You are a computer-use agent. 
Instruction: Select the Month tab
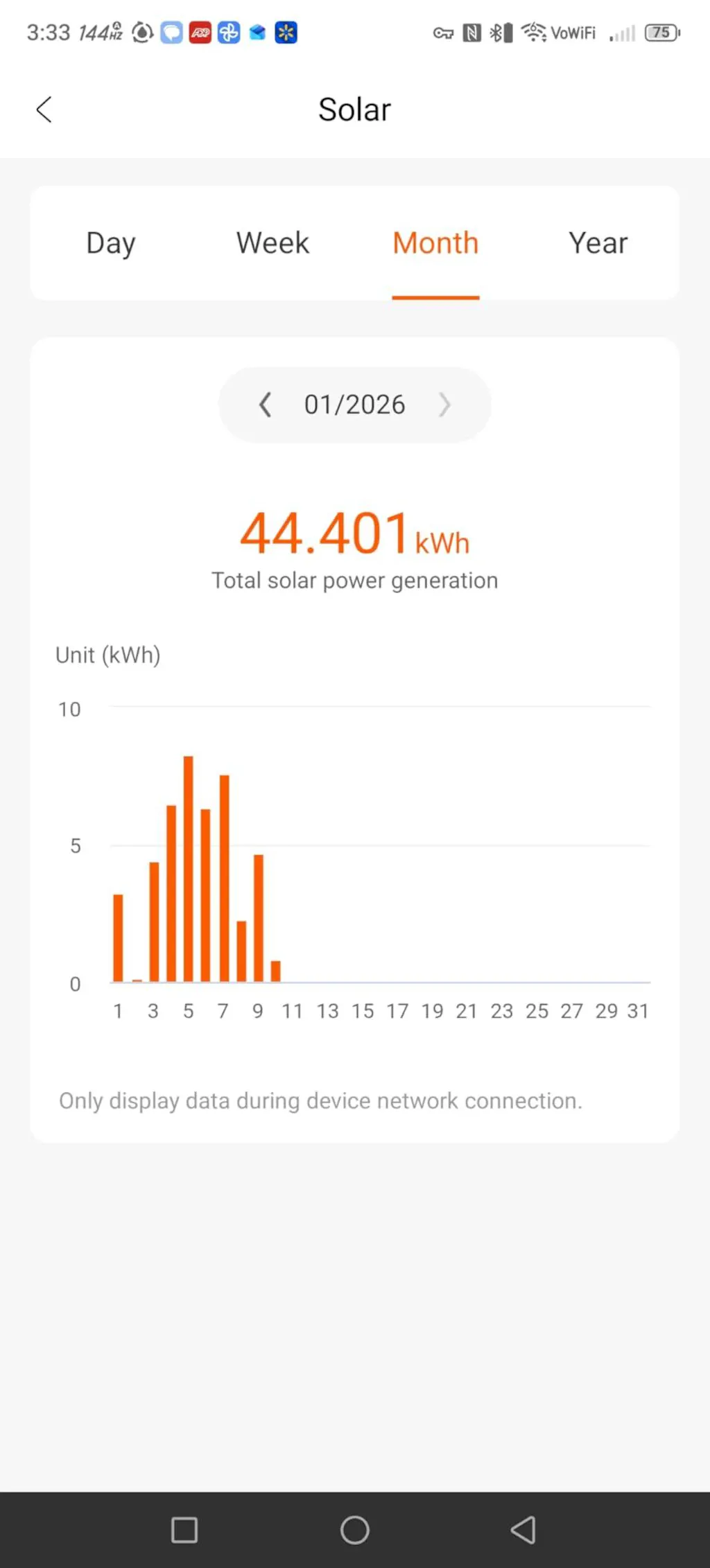point(435,243)
